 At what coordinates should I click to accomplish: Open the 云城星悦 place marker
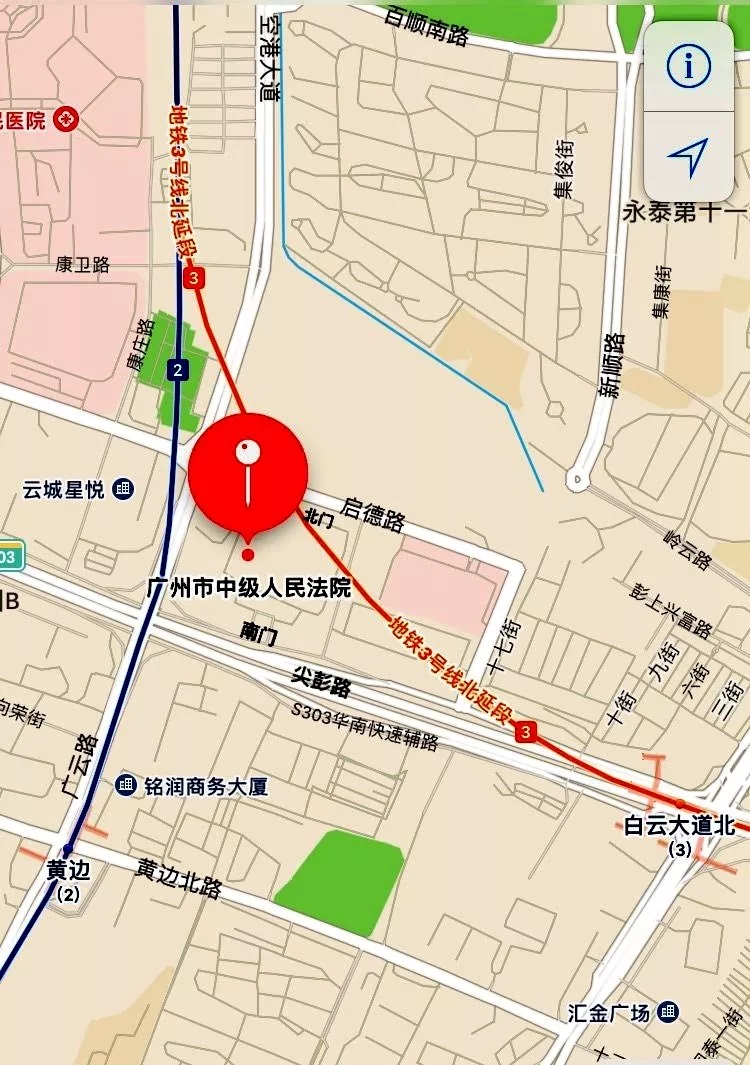pyautogui.click(x=123, y=490)
